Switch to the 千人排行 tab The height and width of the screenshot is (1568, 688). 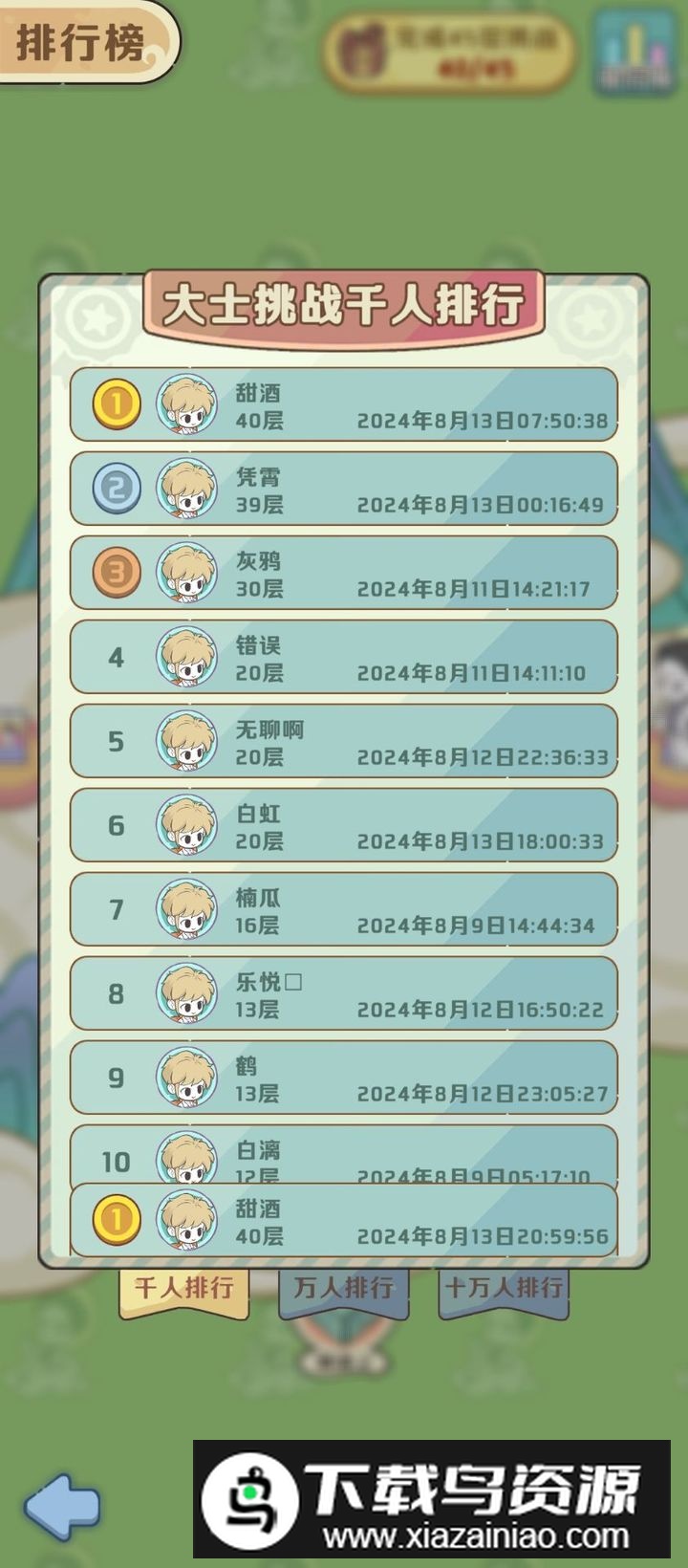183,1289
